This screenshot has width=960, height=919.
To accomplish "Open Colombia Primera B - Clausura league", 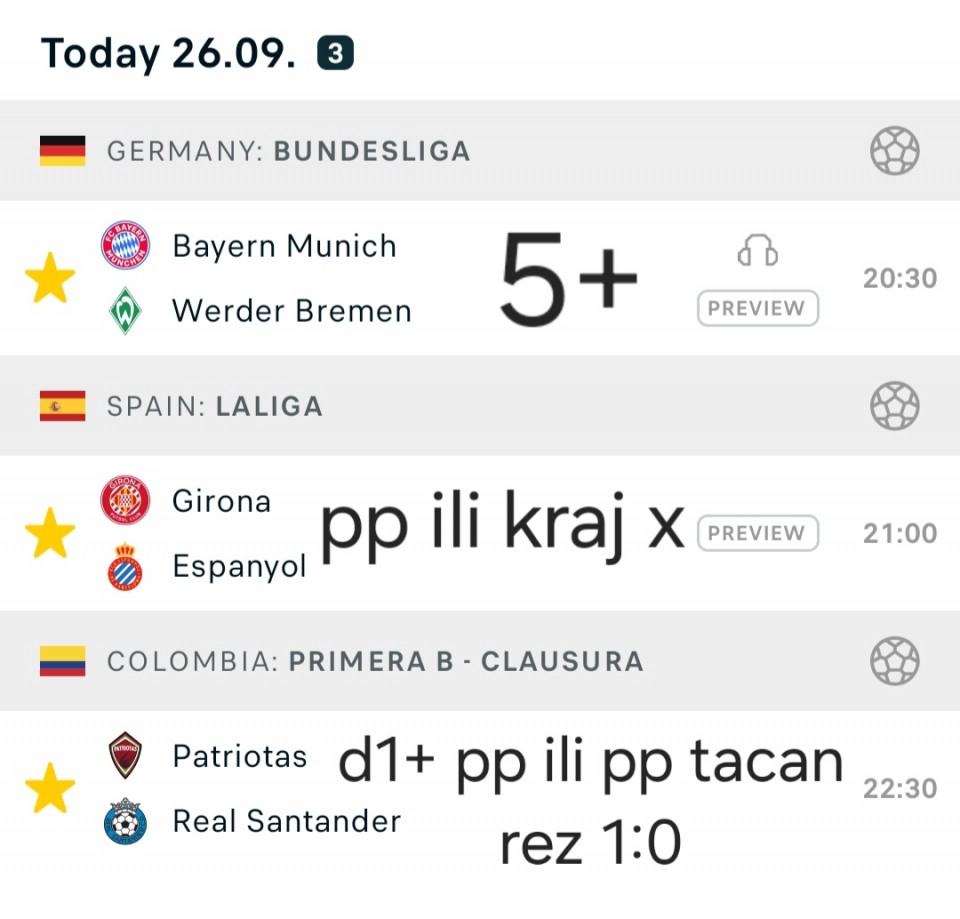I will pyautogui.click(x=374, y=662).
